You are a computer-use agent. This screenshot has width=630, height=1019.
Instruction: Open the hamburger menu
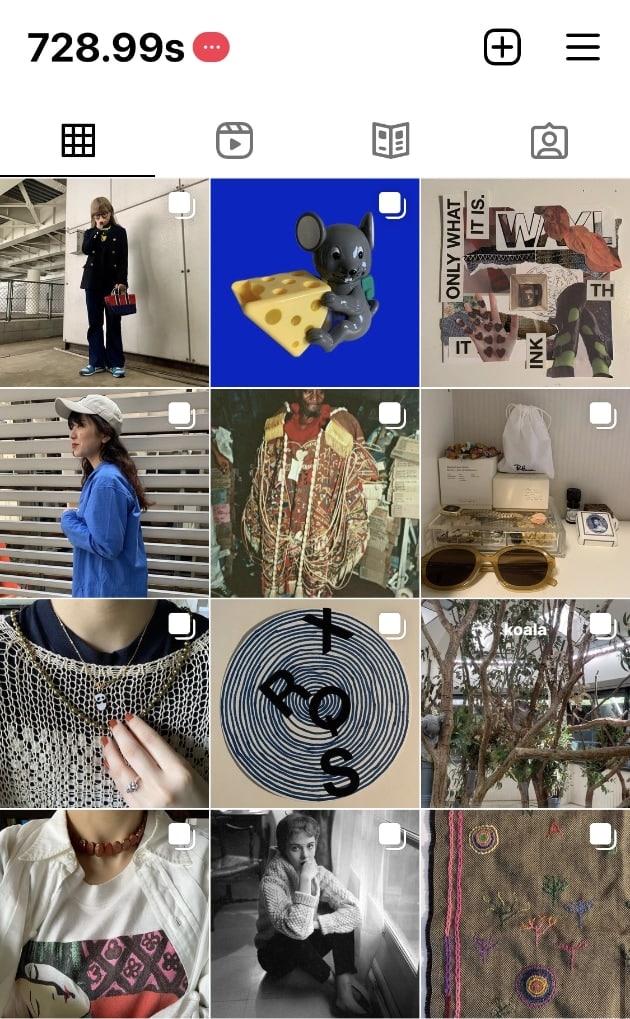pos(582,47)
